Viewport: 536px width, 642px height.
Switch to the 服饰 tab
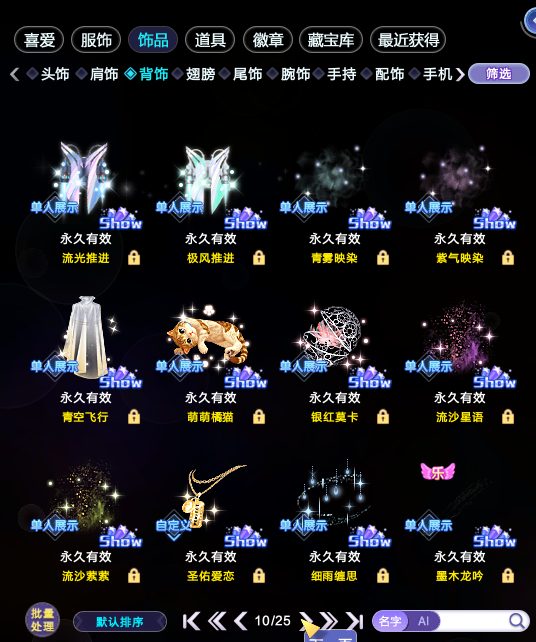(x=96, y=40)
